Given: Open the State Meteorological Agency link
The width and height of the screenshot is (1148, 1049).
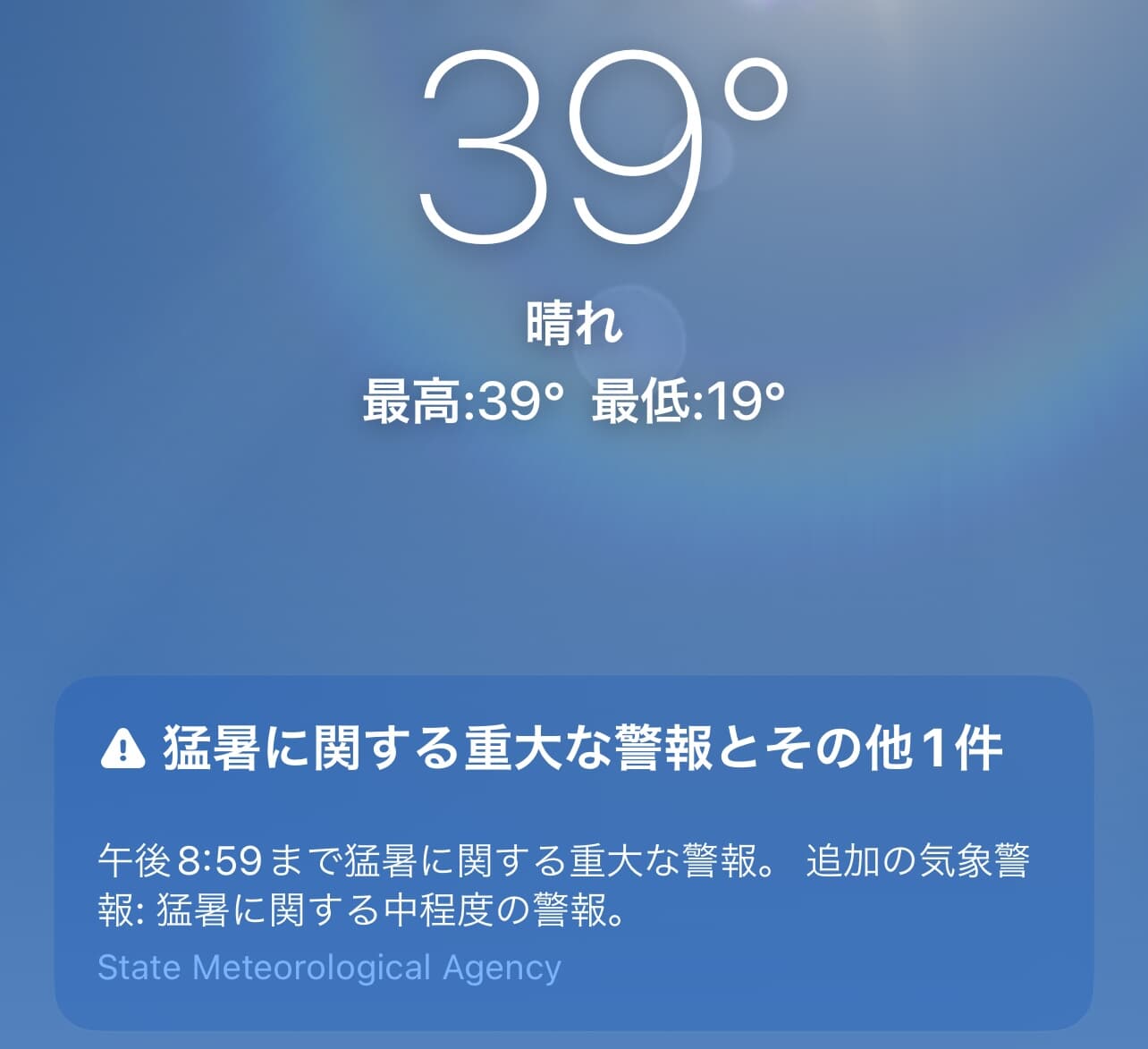Looking at the screenshot, I should [x=329, y=968].
